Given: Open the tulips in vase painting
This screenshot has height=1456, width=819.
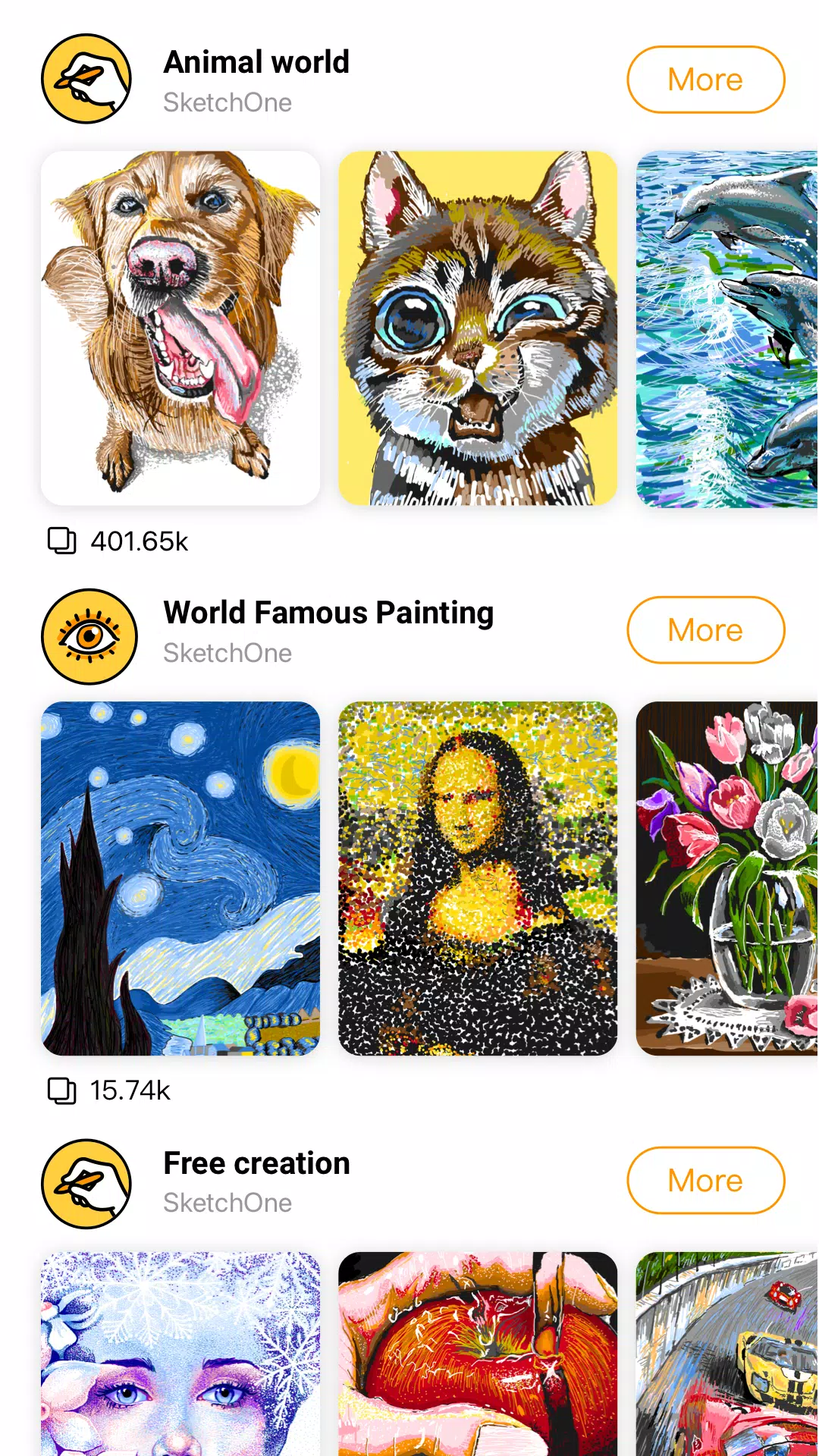Looking at the screenshot, I should pos(726,878).
